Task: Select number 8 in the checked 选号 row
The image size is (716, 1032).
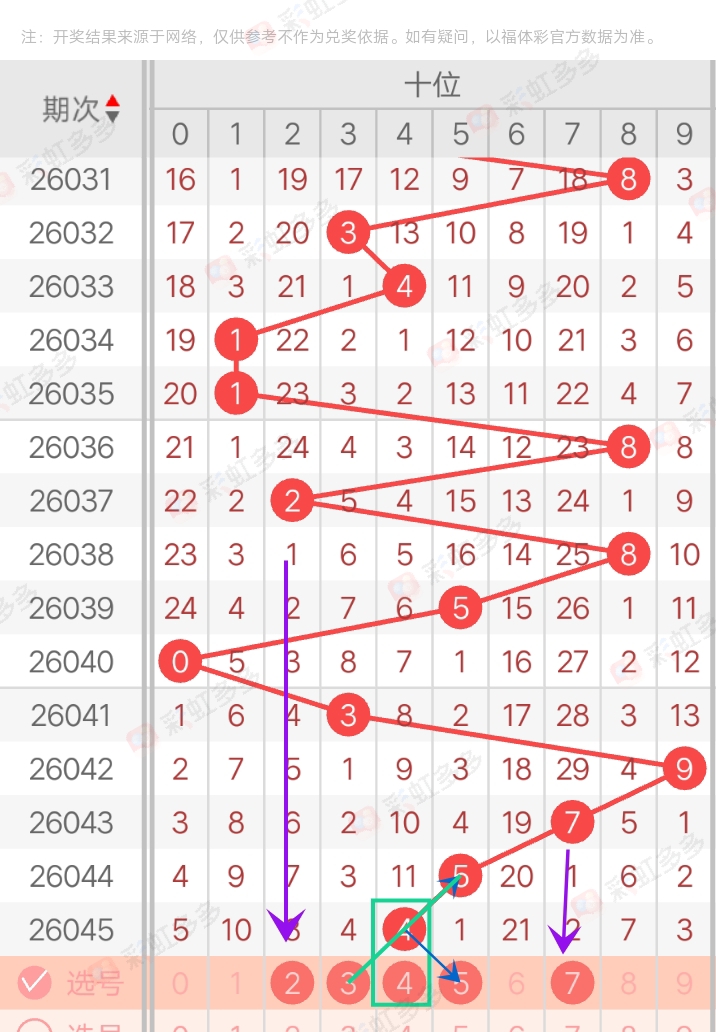Action: point(628,984)
